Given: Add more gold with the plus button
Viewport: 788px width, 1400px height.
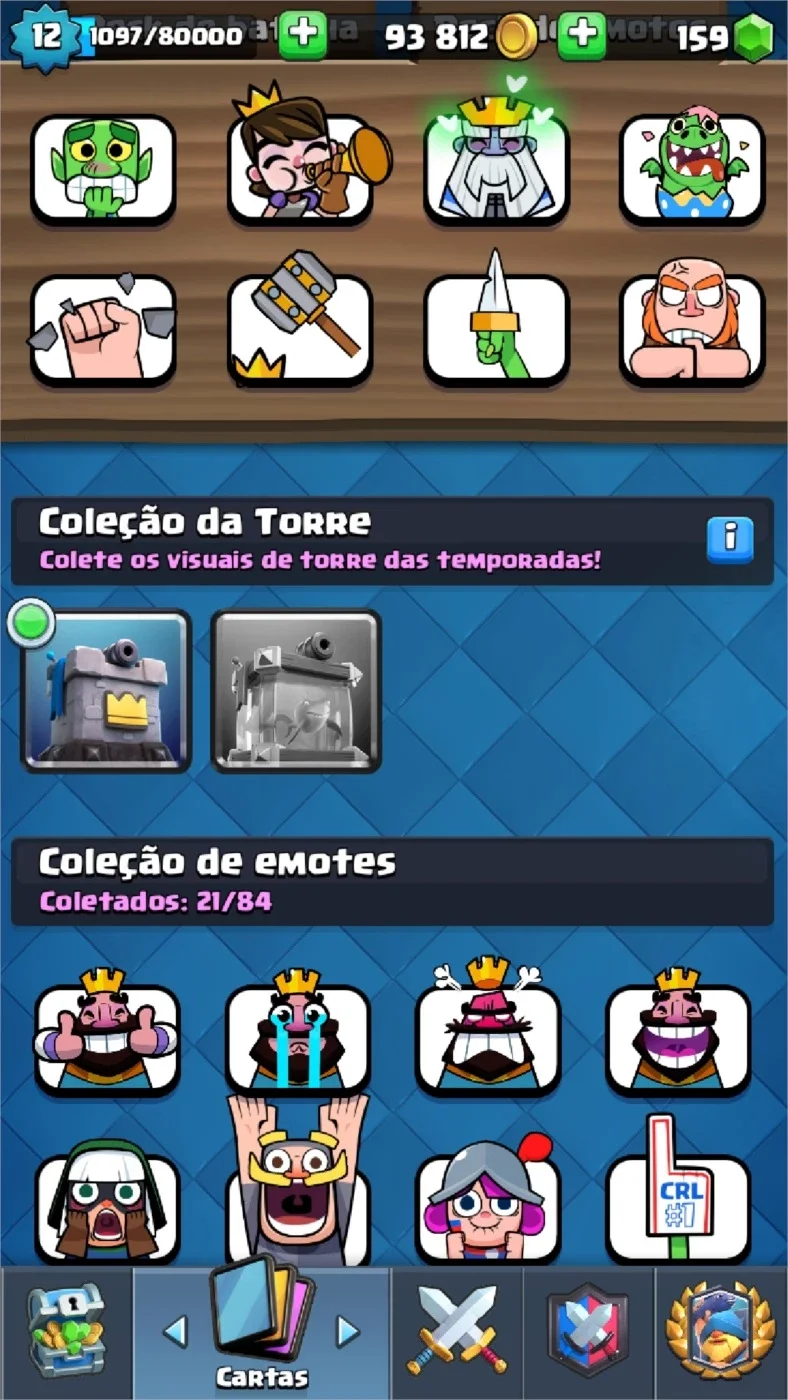Looking at the screenshot, I should [x=581, y=36].
